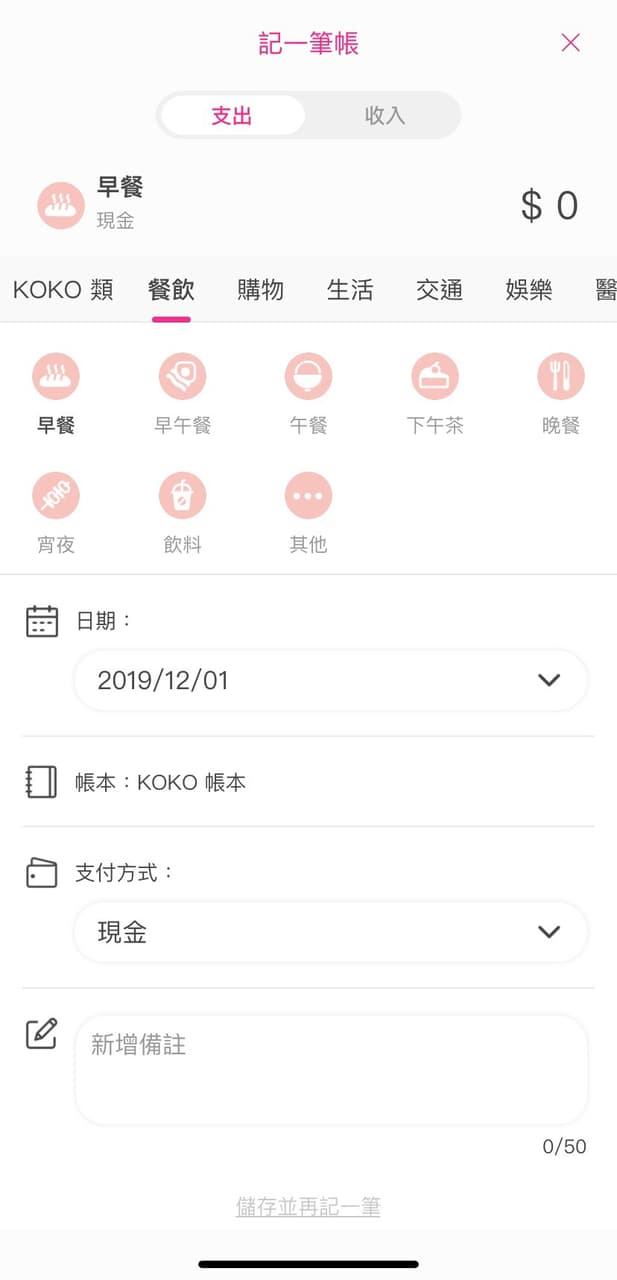Pick the 飲料 category icon
Viewport: 617px width, 1280px height.
[x=182, y=496]
